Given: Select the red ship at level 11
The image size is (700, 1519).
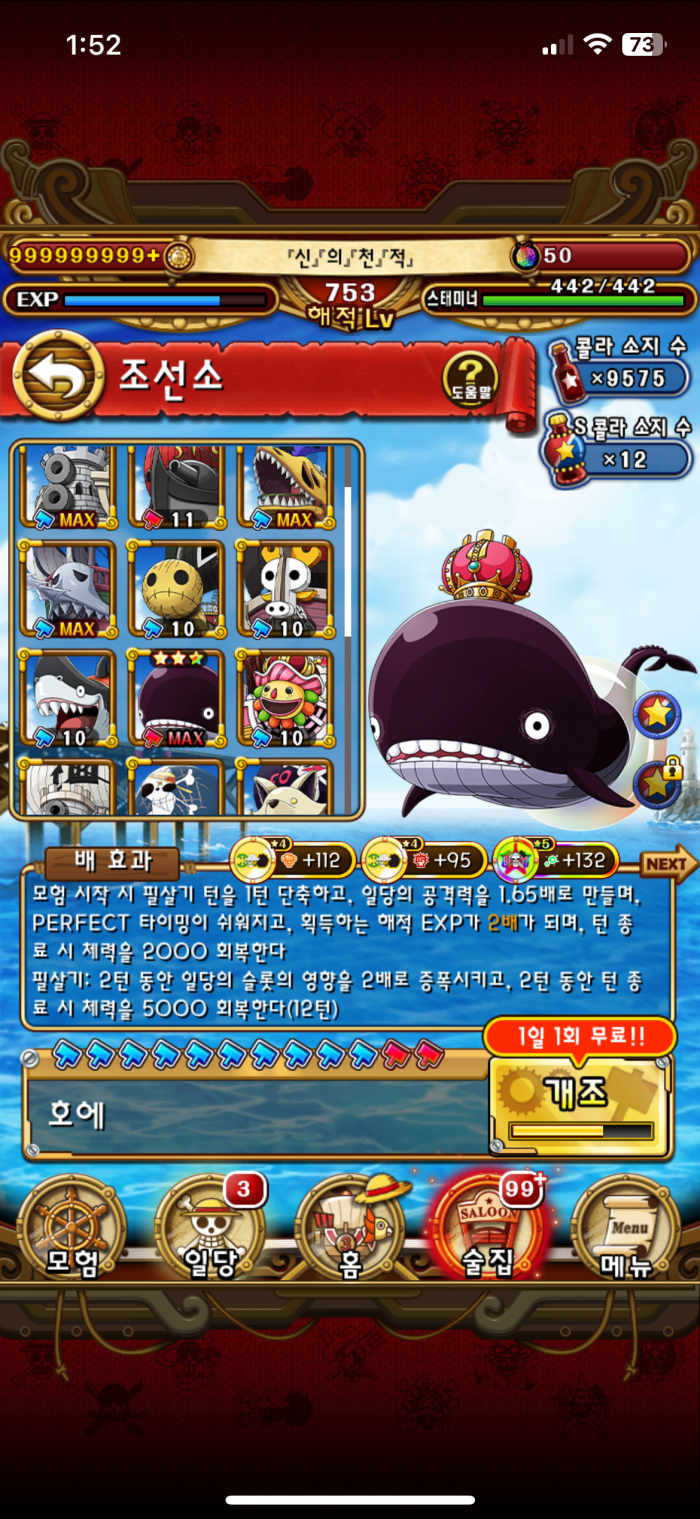Looking at the screenshot, I should pyautogui.click(x=176, y=485).
